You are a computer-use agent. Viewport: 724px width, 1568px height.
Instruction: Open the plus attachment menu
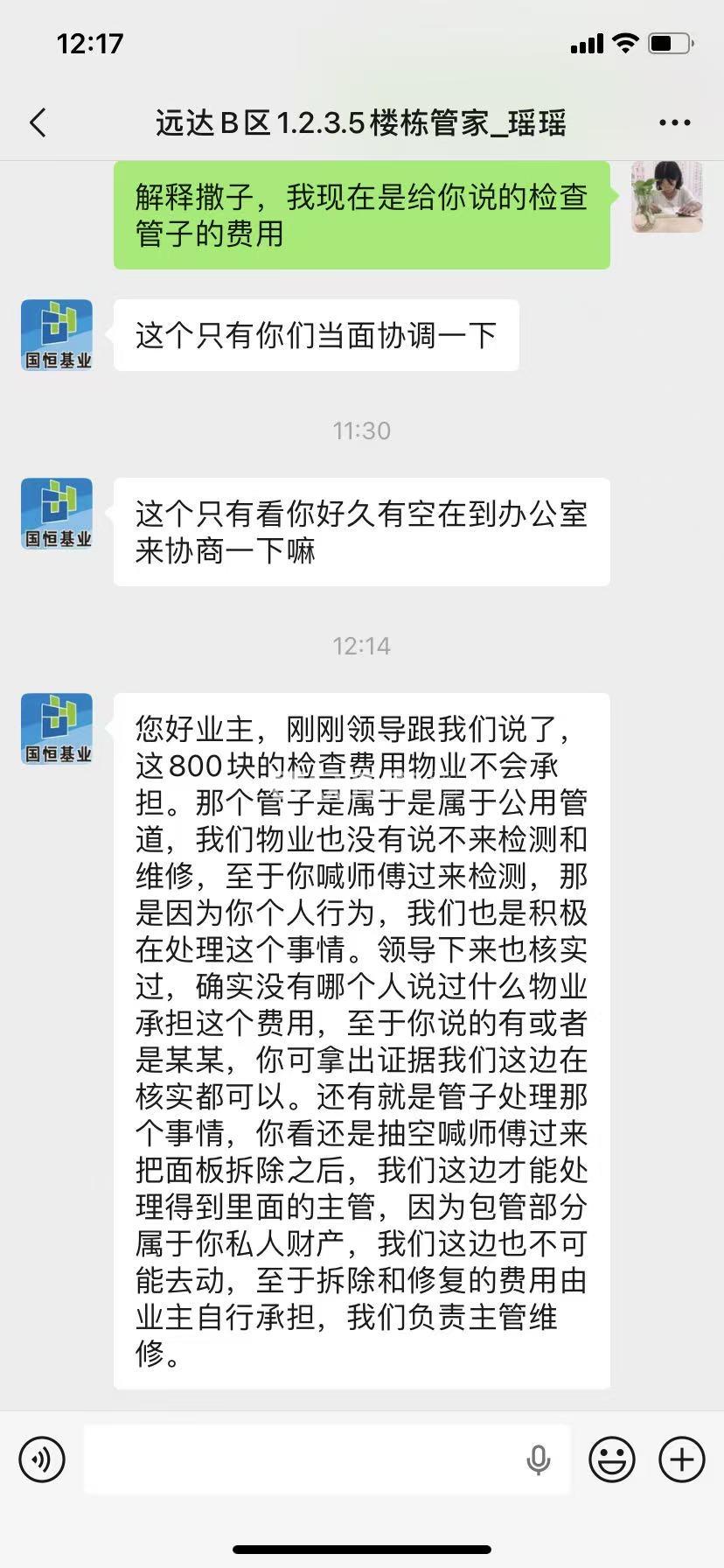tap(681, 1459)
